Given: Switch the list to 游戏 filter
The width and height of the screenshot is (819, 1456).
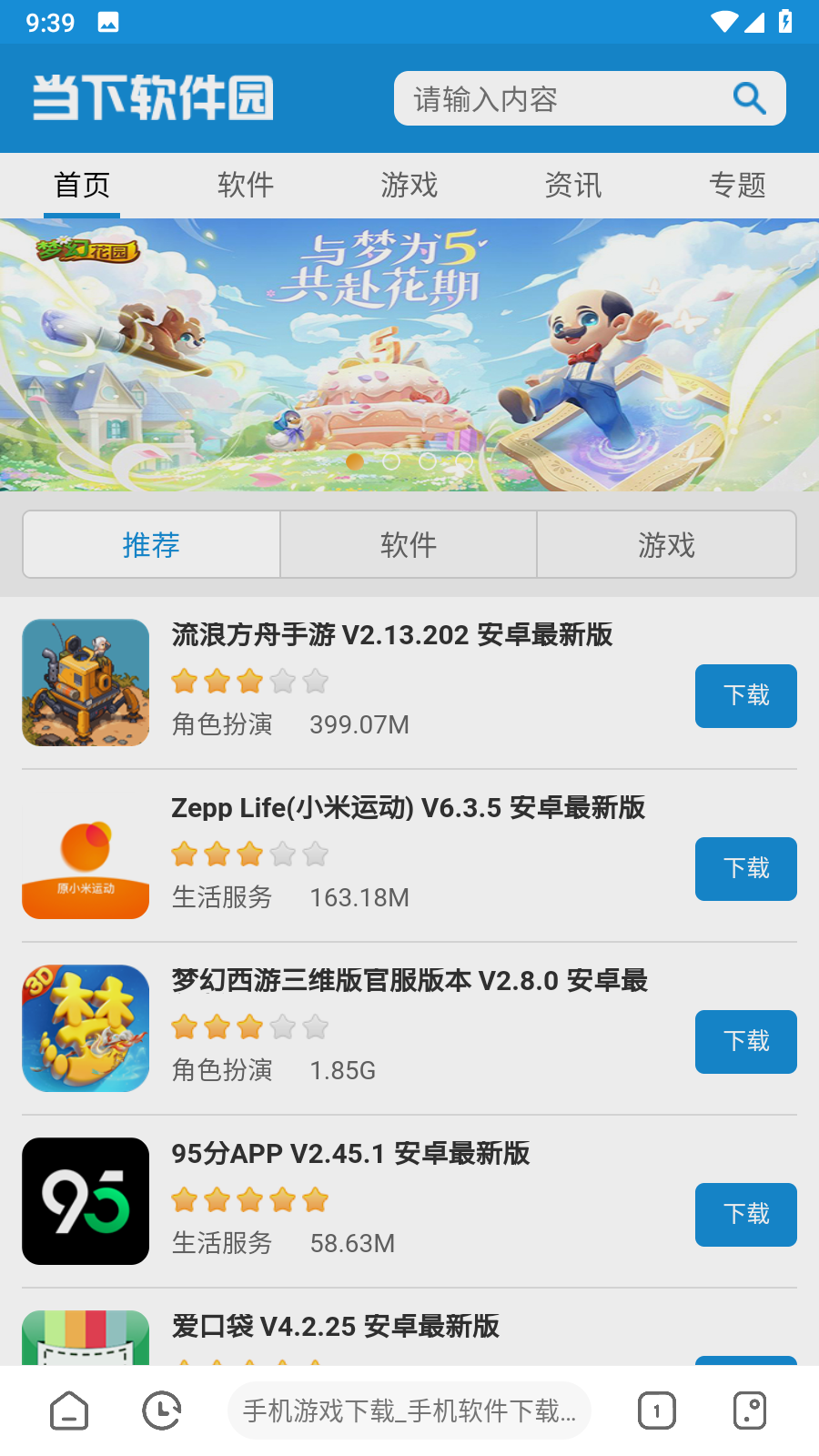Looking at the screenshot, I should (x=666, y=544).
